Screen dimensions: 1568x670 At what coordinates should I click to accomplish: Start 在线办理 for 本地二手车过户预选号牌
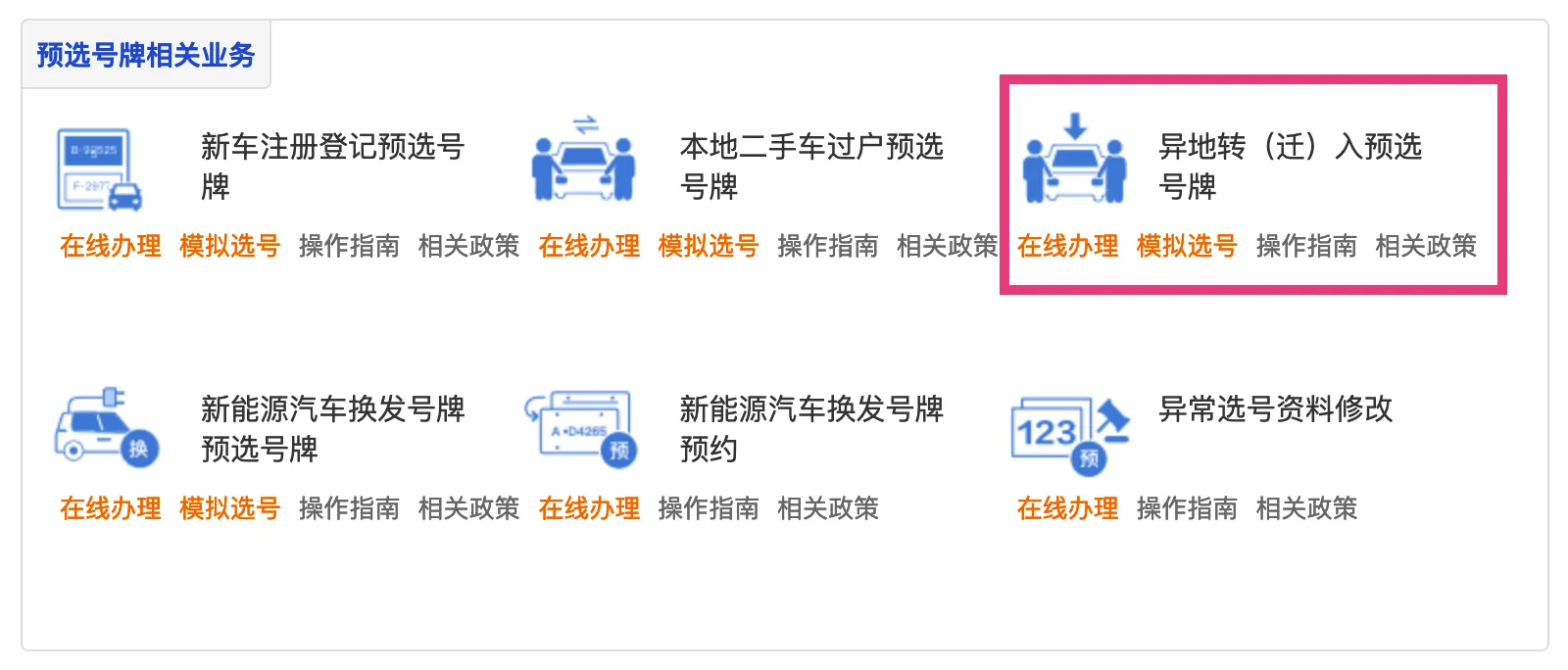click(x=589, y=246)
